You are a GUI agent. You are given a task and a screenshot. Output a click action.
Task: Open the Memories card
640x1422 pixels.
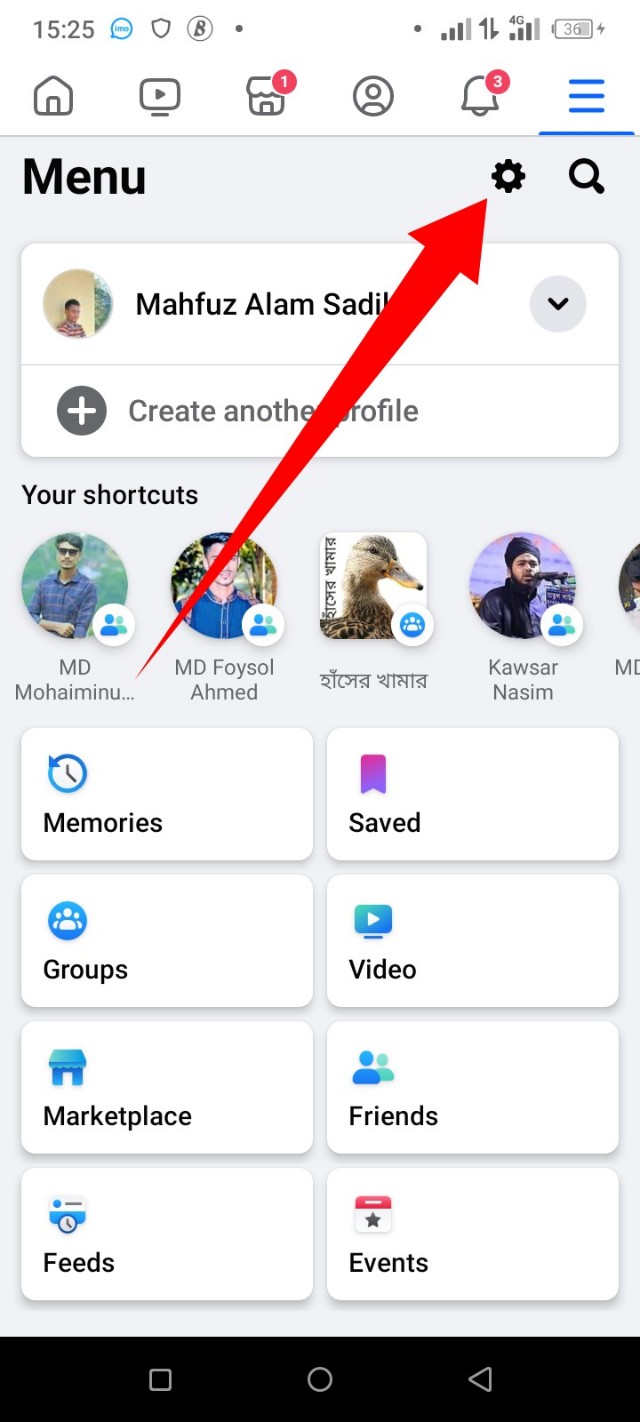tap(167, 794)
